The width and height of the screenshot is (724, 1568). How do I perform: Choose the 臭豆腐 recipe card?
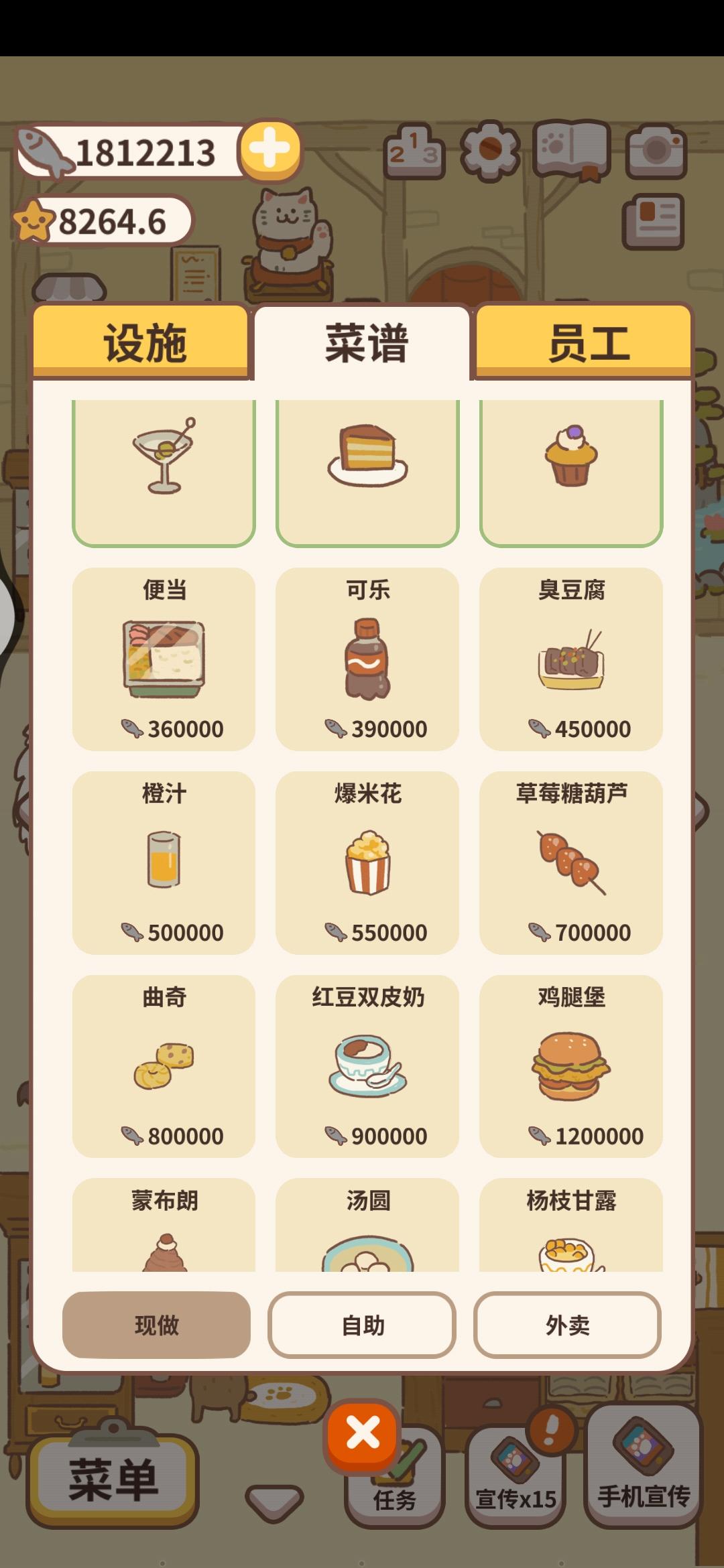click(x=571, y=659)
